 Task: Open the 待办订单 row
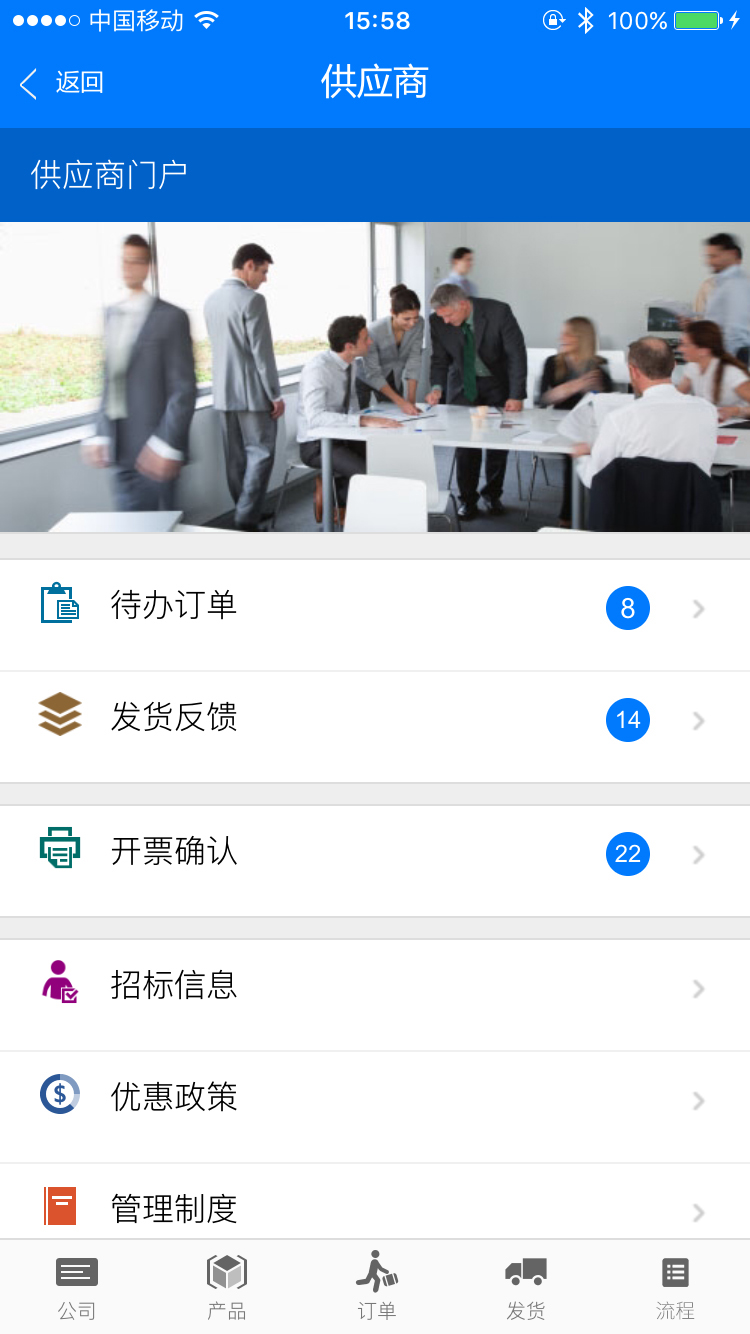(x=374, y=608)
